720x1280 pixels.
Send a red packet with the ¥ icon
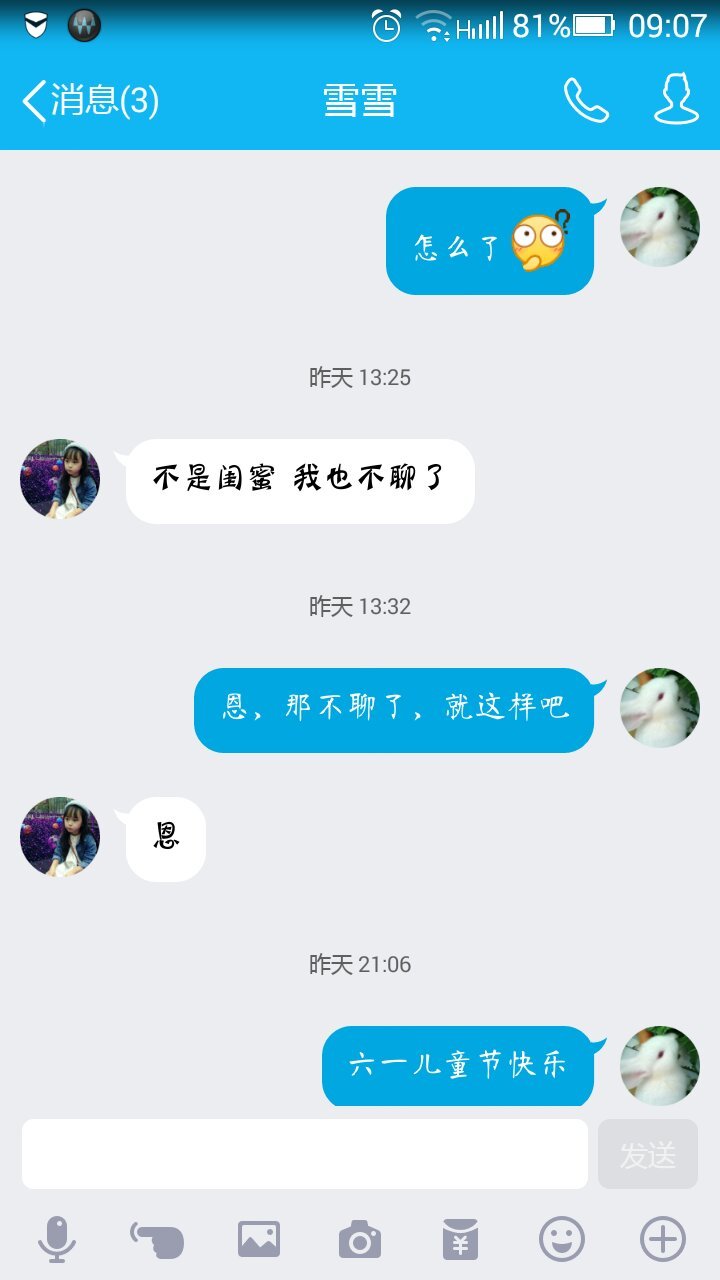461,1240
